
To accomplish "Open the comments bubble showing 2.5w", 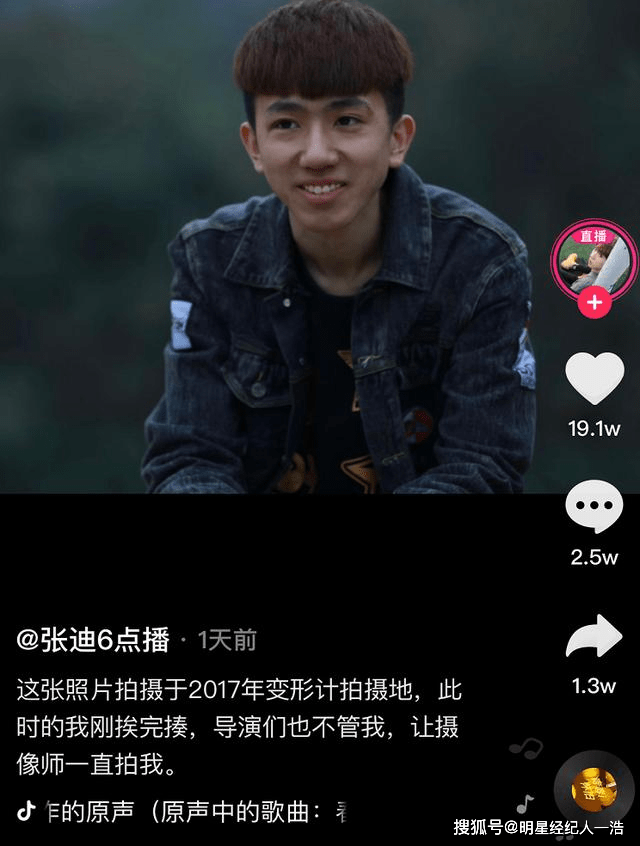I will coord(594,507).
